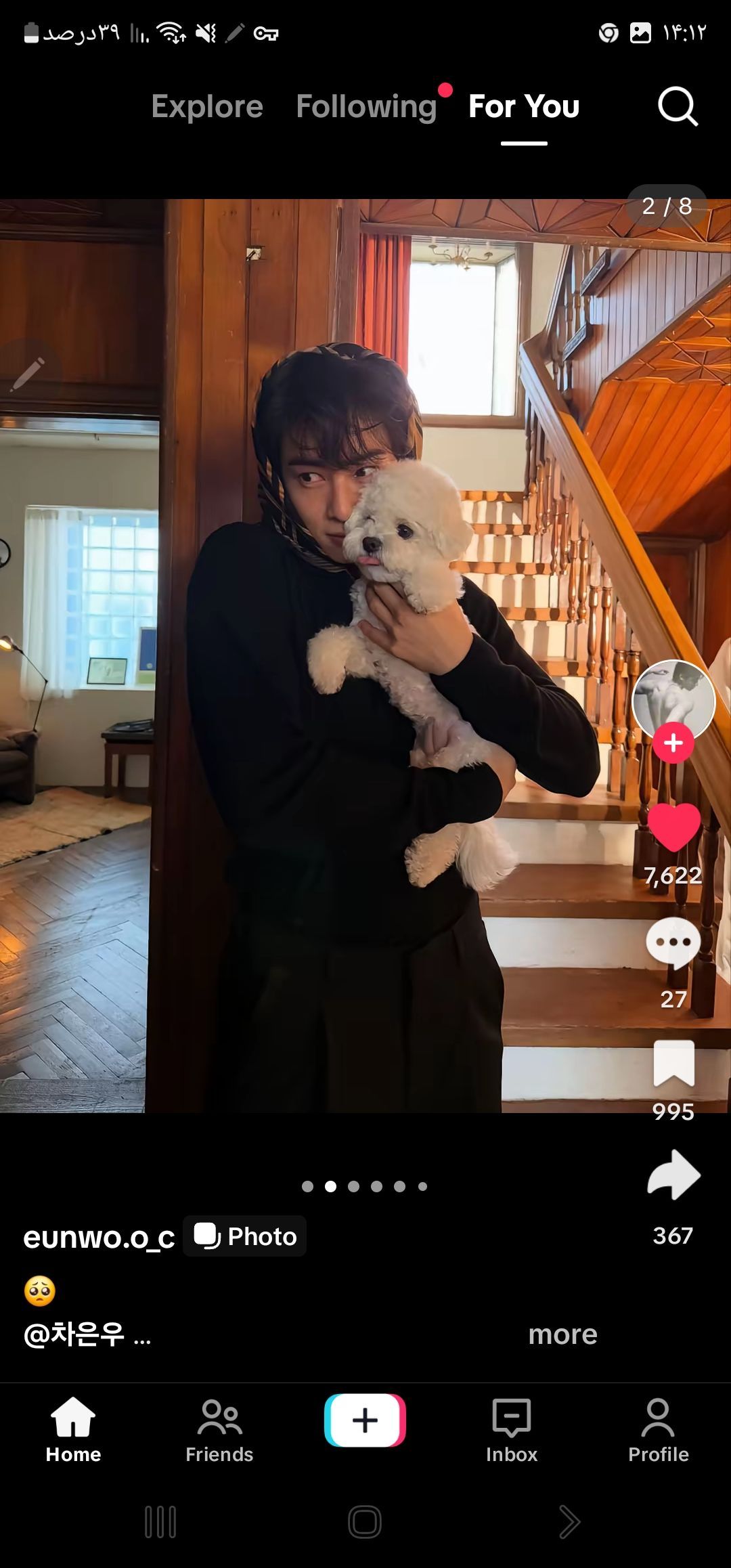Switch to the Explore tab

[x=207, y=106]
